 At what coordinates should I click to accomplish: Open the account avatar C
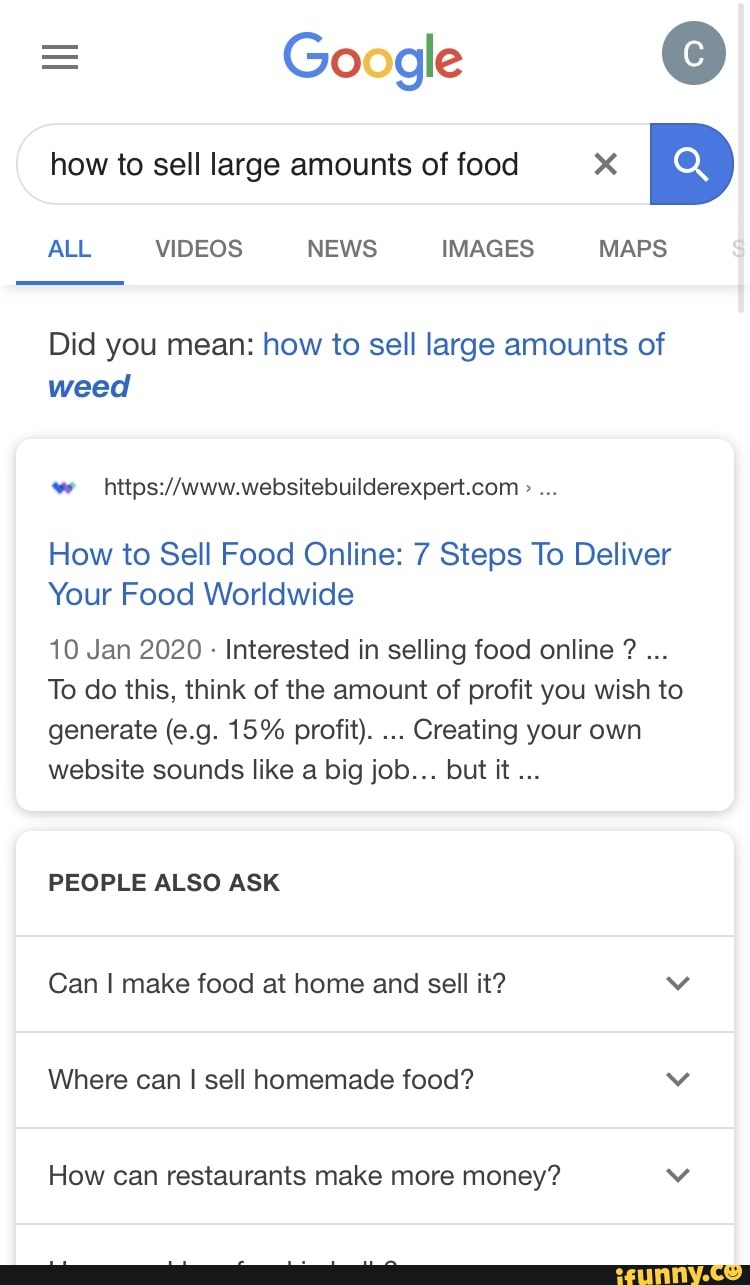[x=693, y=54]
